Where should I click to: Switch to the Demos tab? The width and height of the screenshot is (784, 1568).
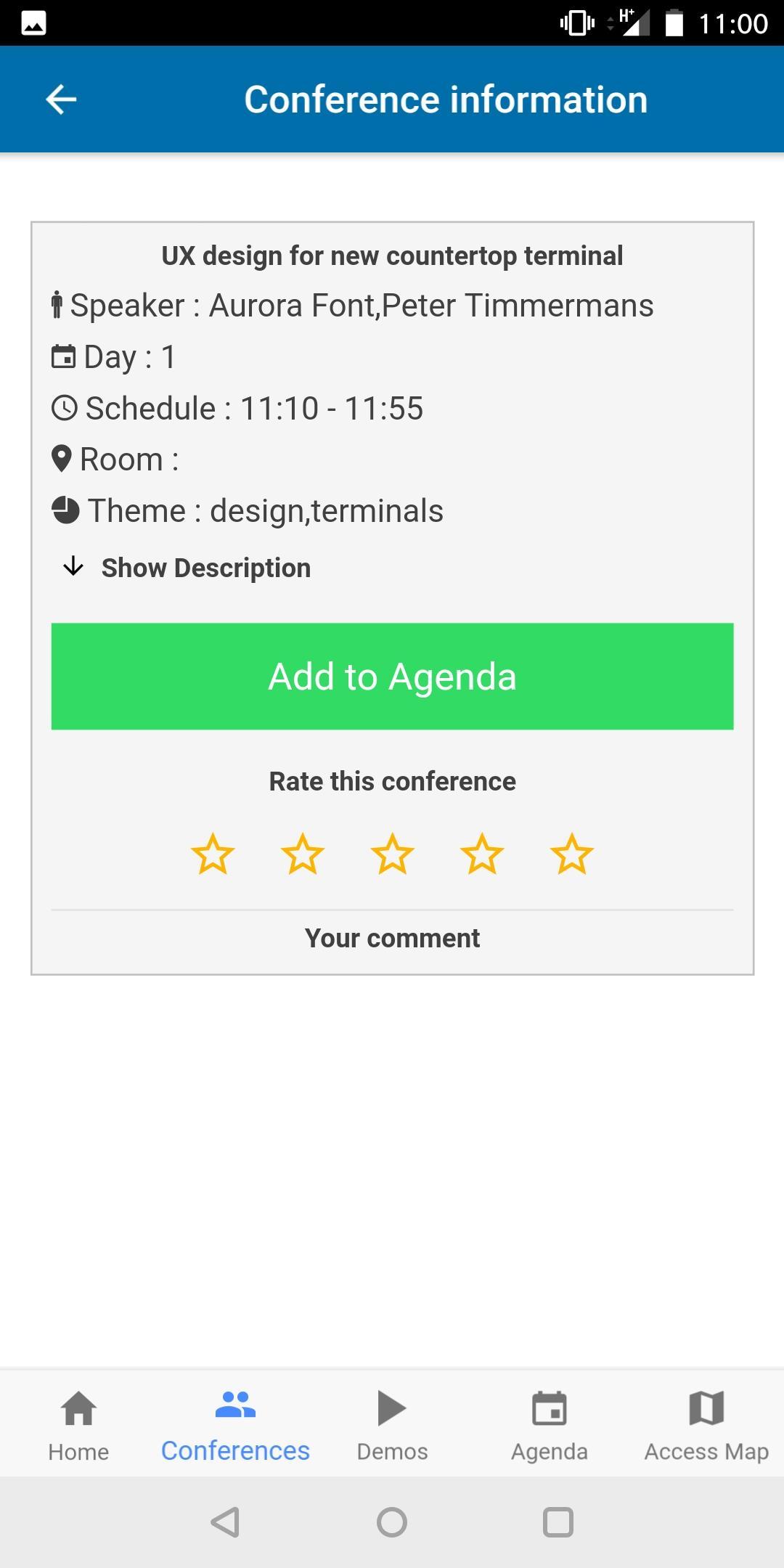tap(392, 1424)
